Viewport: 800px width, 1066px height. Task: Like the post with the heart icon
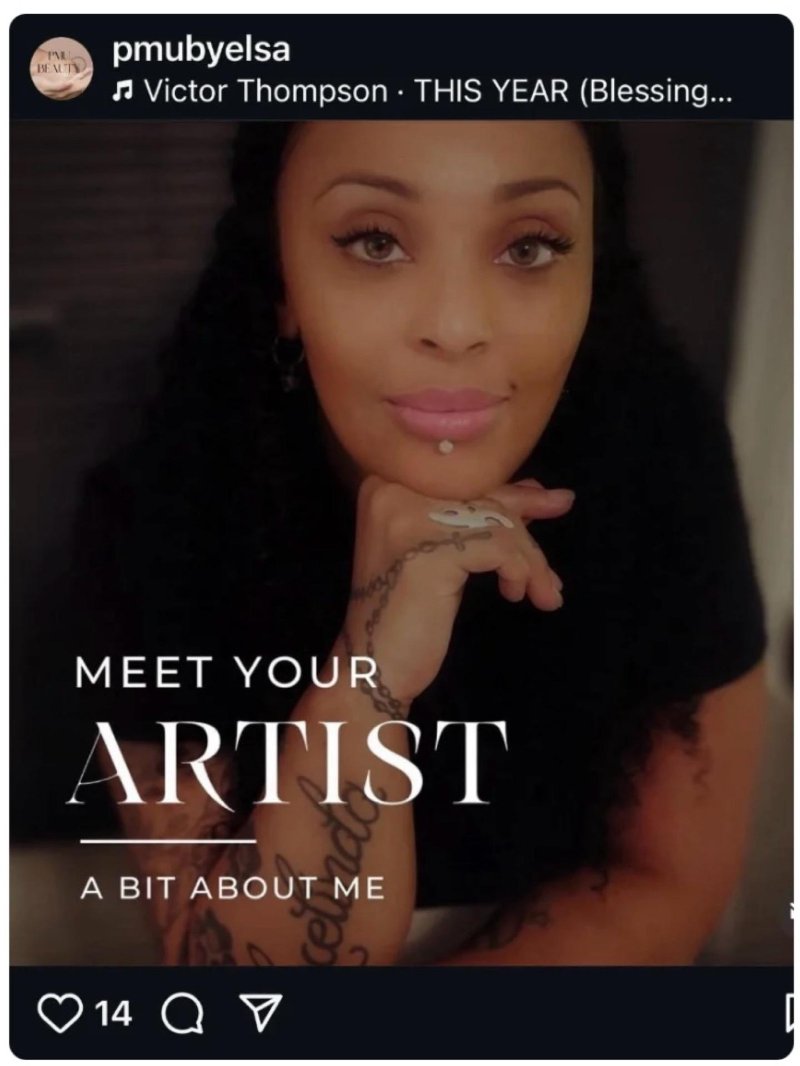(58, 1015)
